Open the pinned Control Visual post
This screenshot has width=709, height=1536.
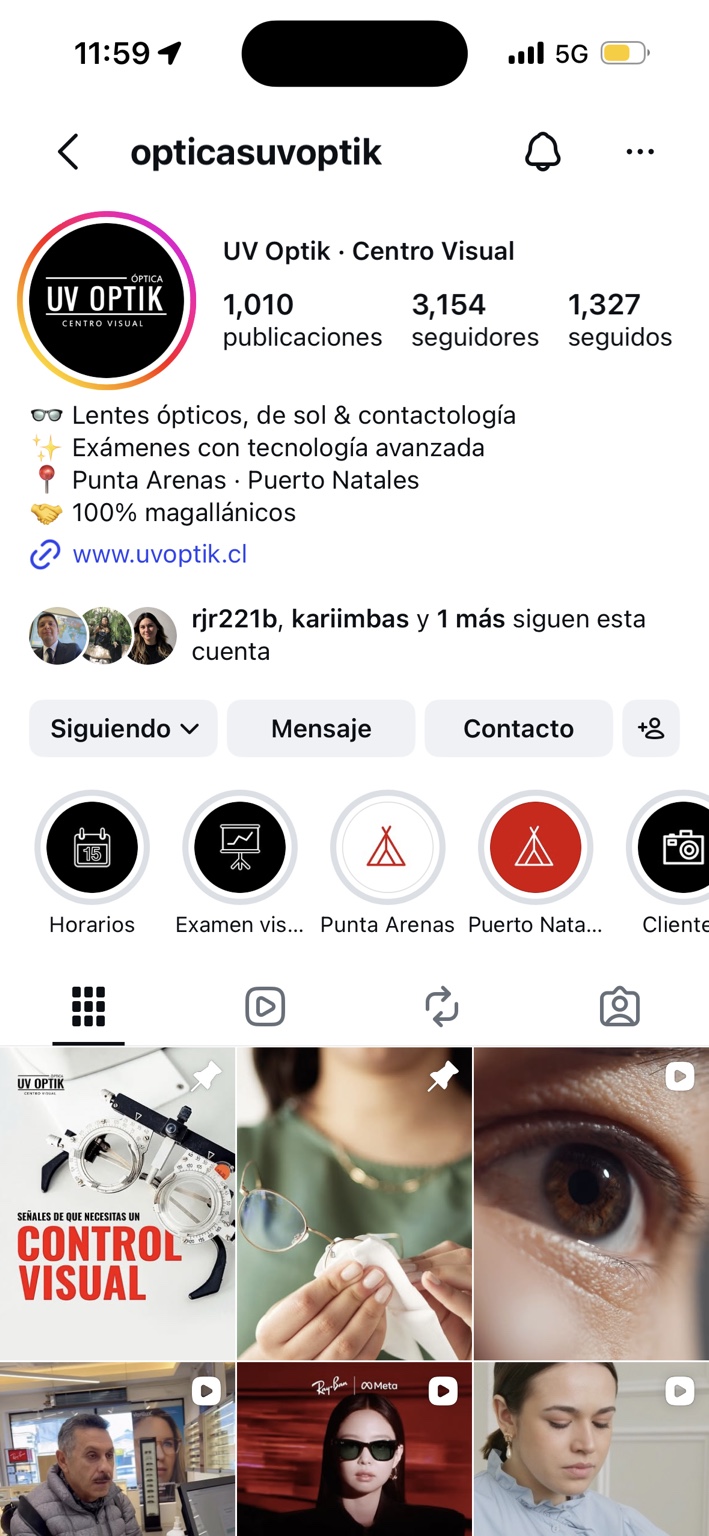coord(117,1203)
